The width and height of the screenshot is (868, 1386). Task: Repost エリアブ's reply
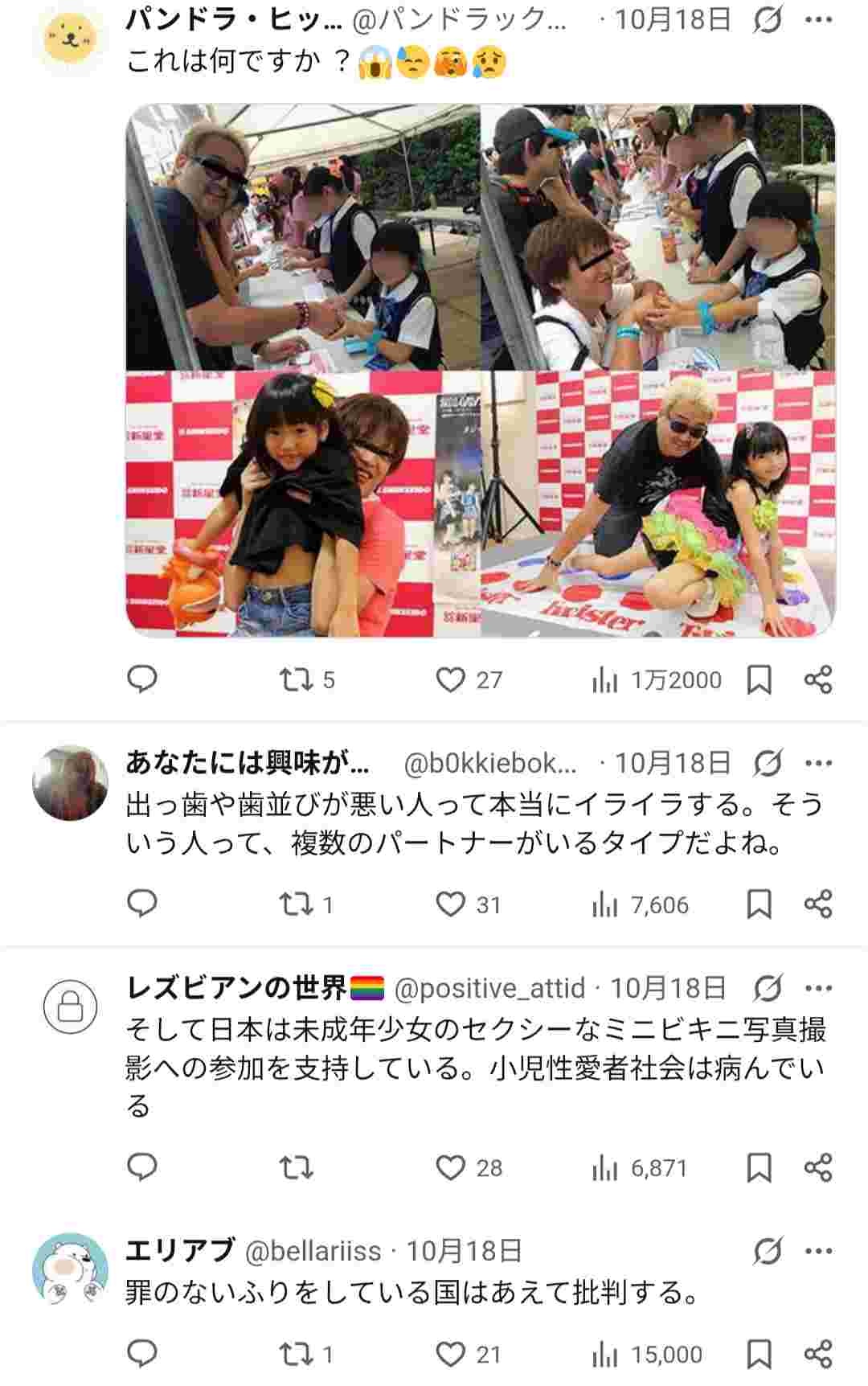click(296, 1355)
